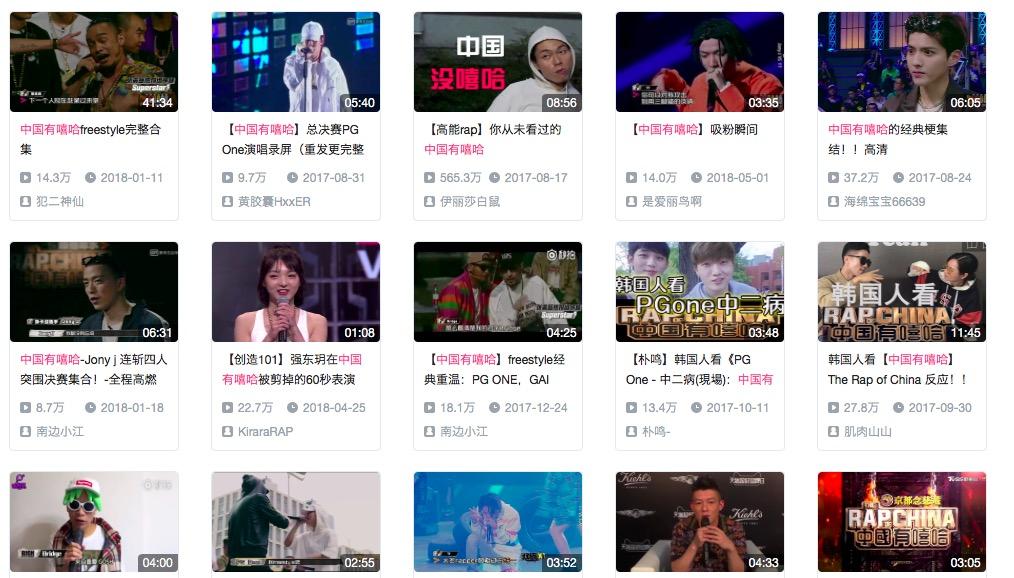
Task: Play the 03:05 RAP CHINA 中国有嘻哈 video
Action: tap(902, 522)
